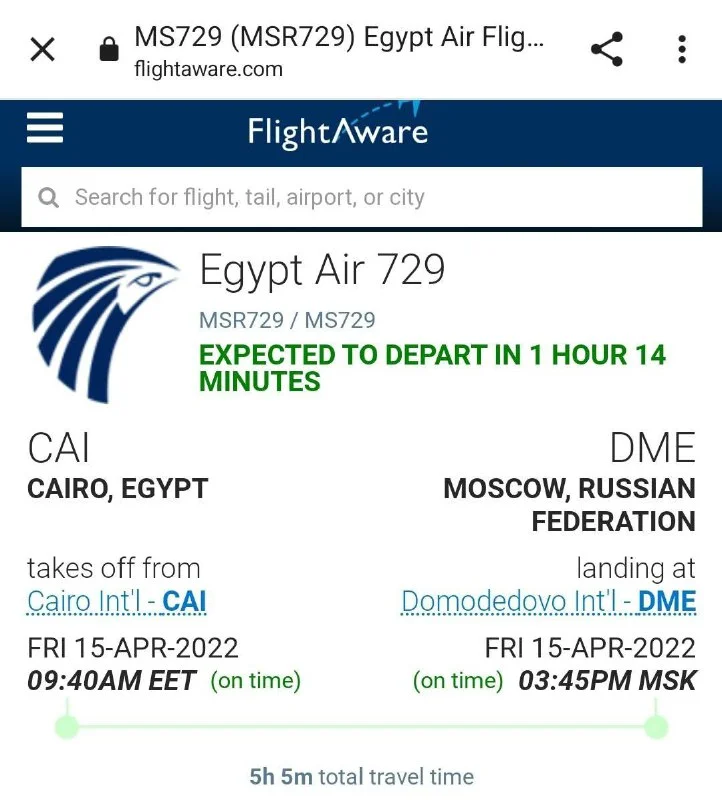Tap the flight search box
This screenshot has height=800, width=722.
pyautogui.click(x=361, y=197)
